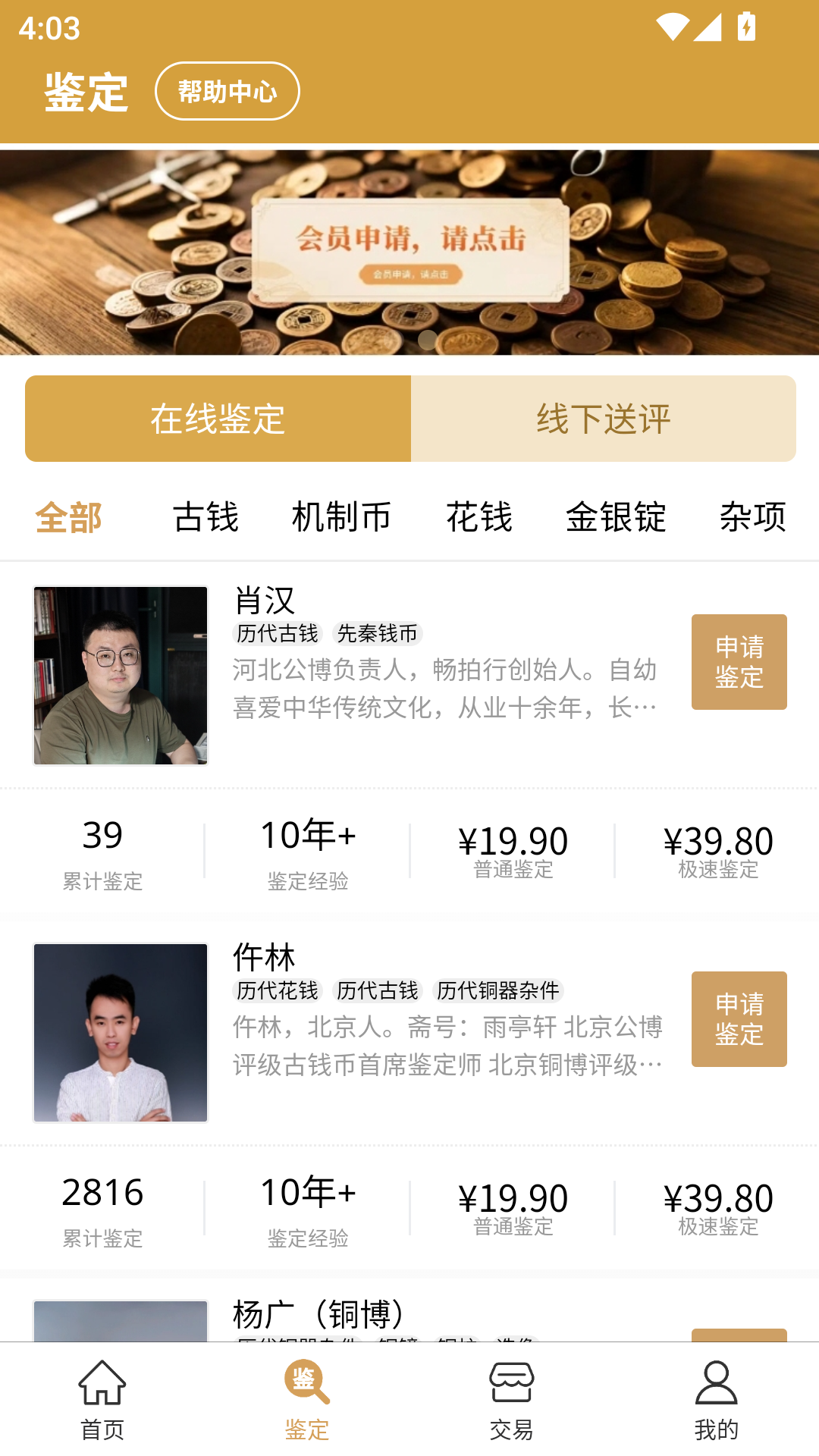Select the 杂项 category
Image resolution: width=819 pixels, height=1456 pixels.
[x=754, y=518]
